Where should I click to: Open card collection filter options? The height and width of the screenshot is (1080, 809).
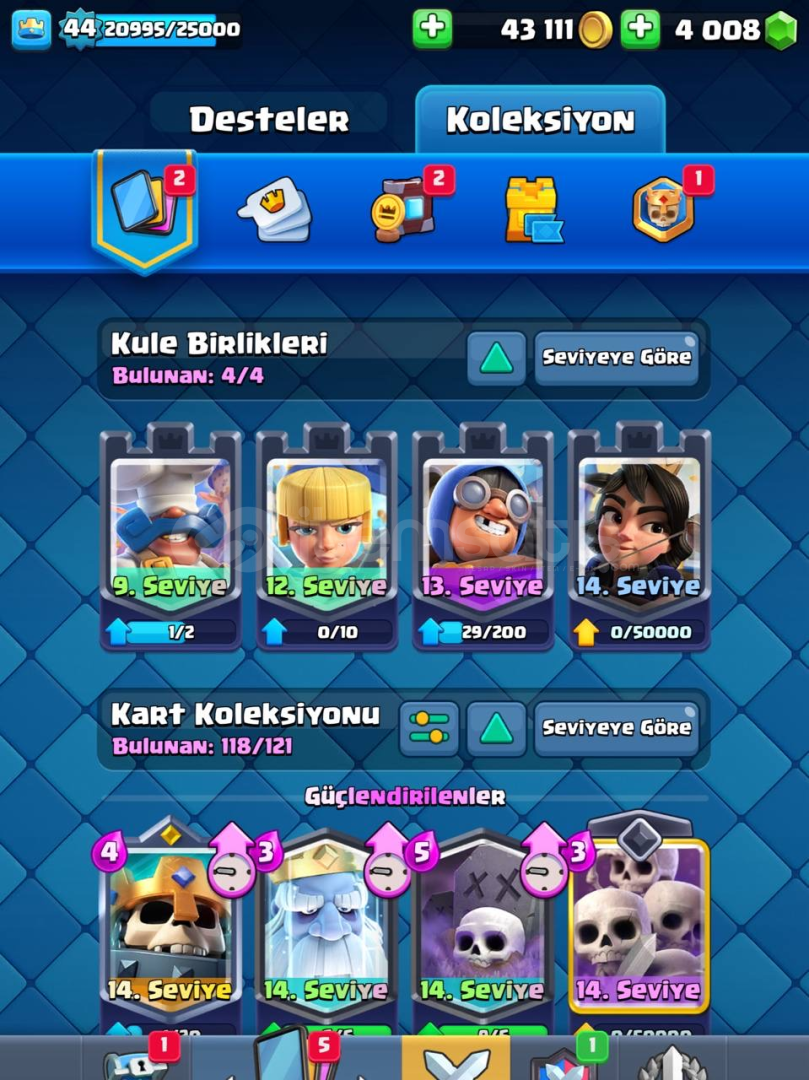429,728
